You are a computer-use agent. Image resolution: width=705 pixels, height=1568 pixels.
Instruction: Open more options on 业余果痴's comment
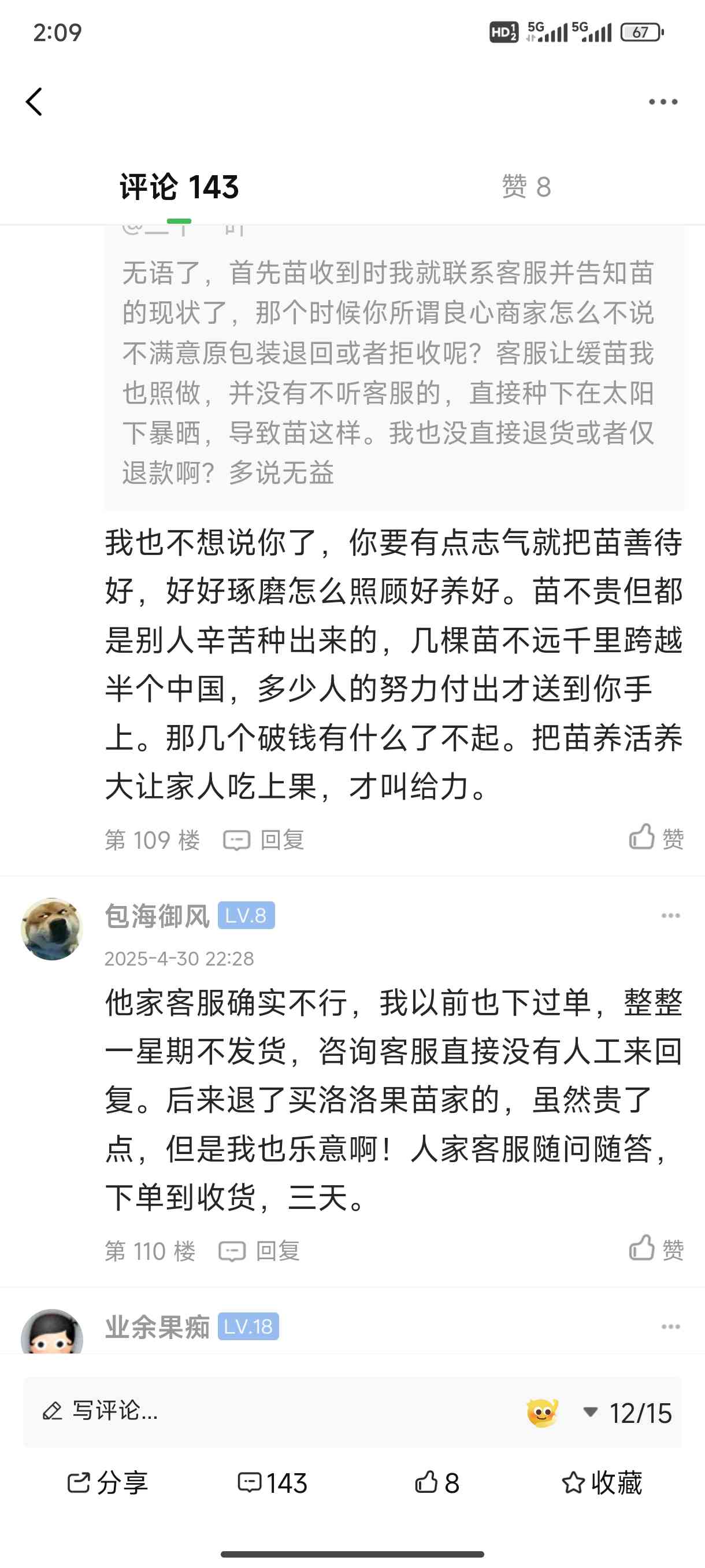click(x=670, y=1326)
